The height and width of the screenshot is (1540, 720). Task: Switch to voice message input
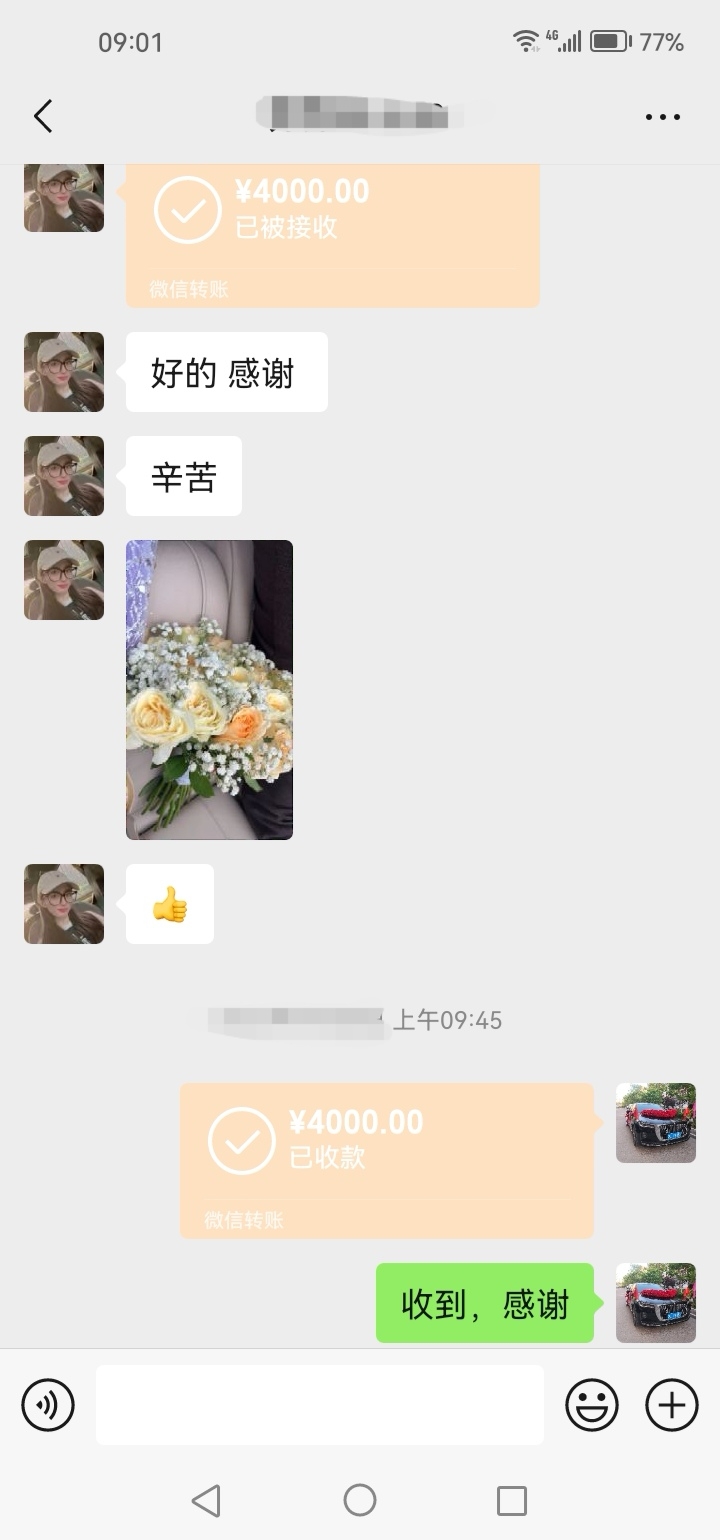(x=48, y=1405)
